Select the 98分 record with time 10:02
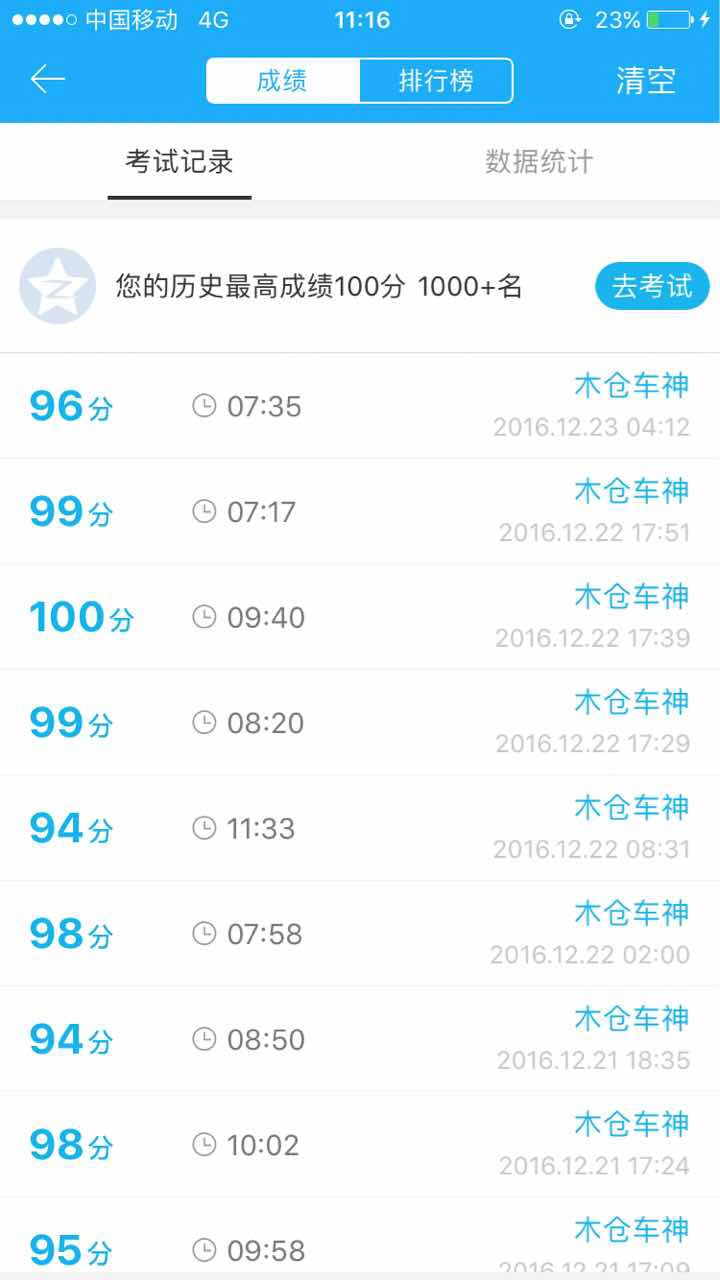Viewport: 720px width, 1280px height. (x=360, y=1145)
